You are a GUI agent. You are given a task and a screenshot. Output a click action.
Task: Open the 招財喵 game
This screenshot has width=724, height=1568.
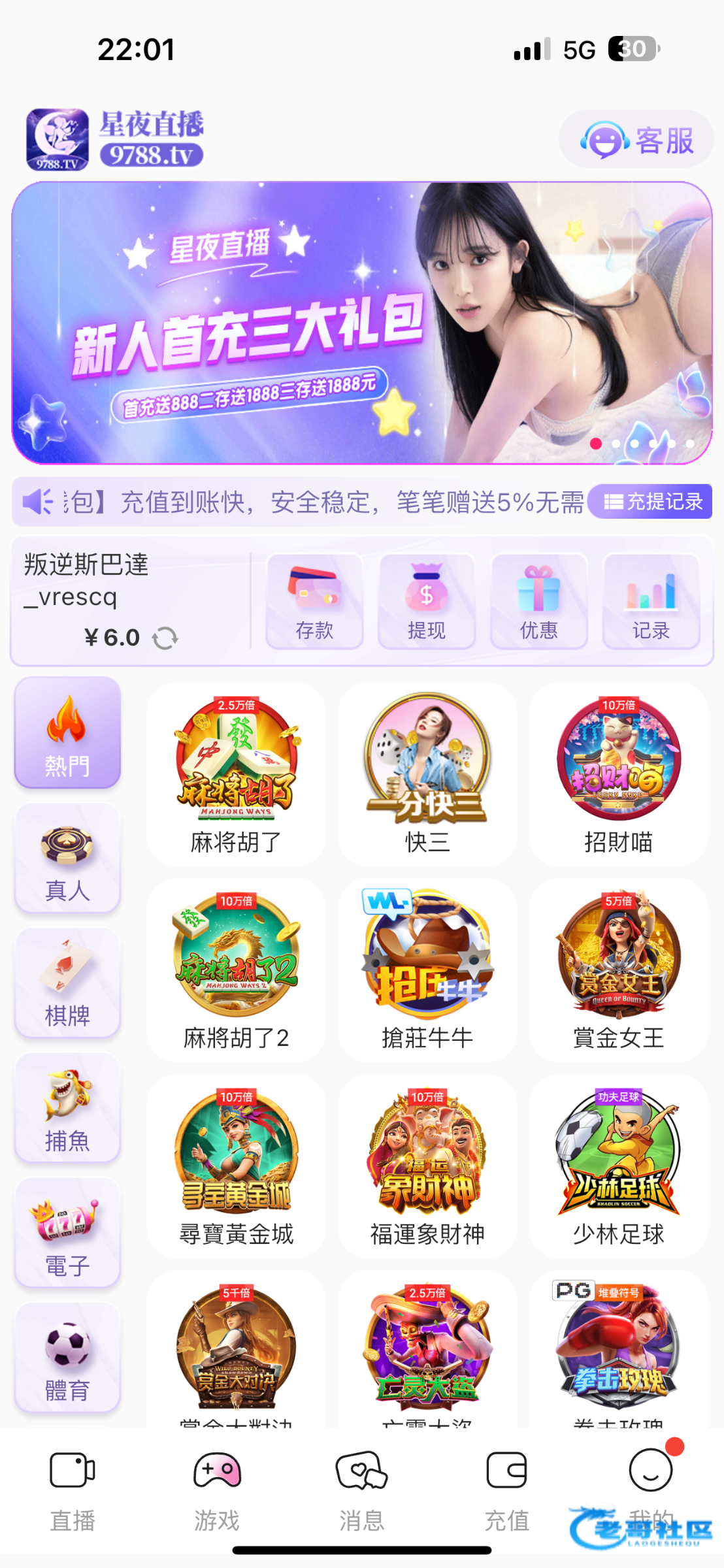pyautogui.click(x=618, y=774)
